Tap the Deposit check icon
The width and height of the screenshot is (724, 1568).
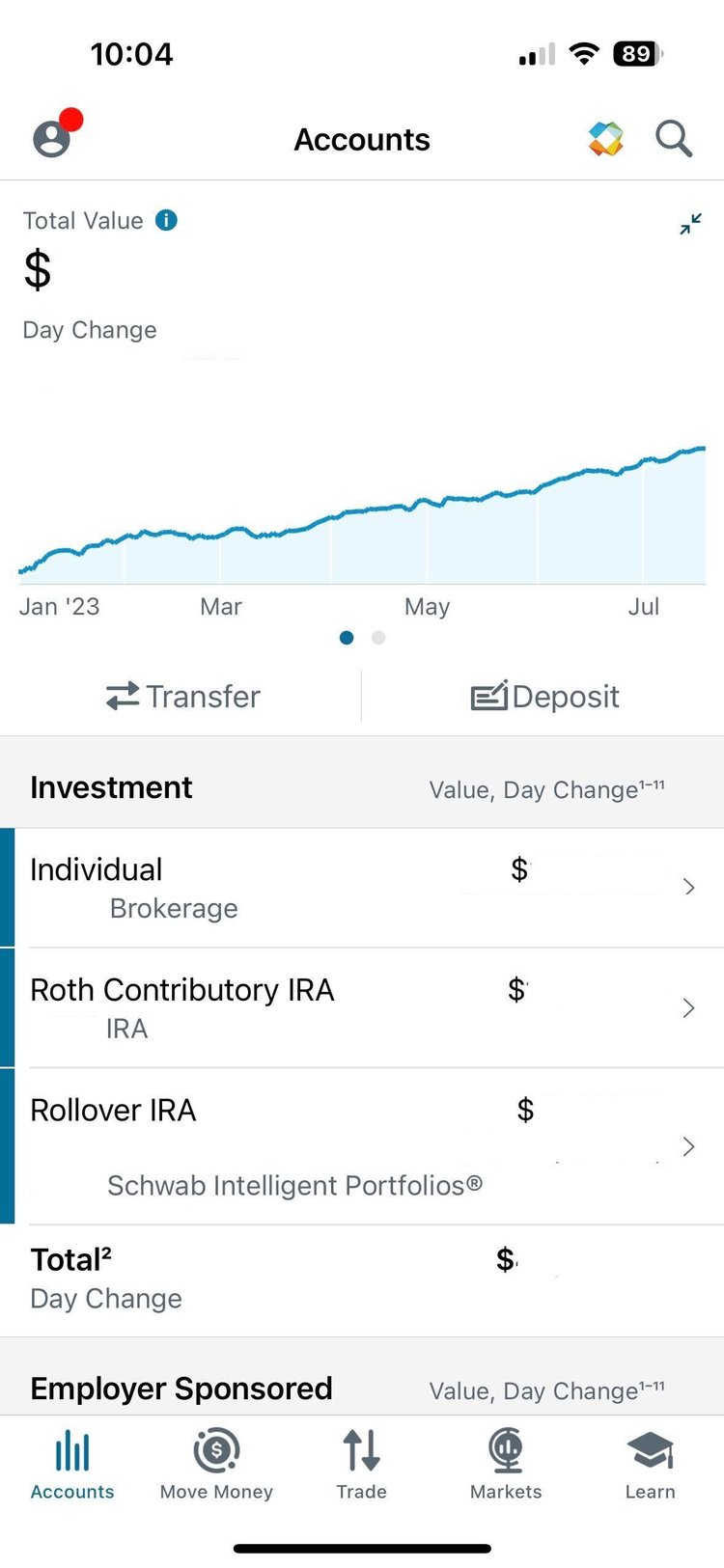tap(492, 696)
